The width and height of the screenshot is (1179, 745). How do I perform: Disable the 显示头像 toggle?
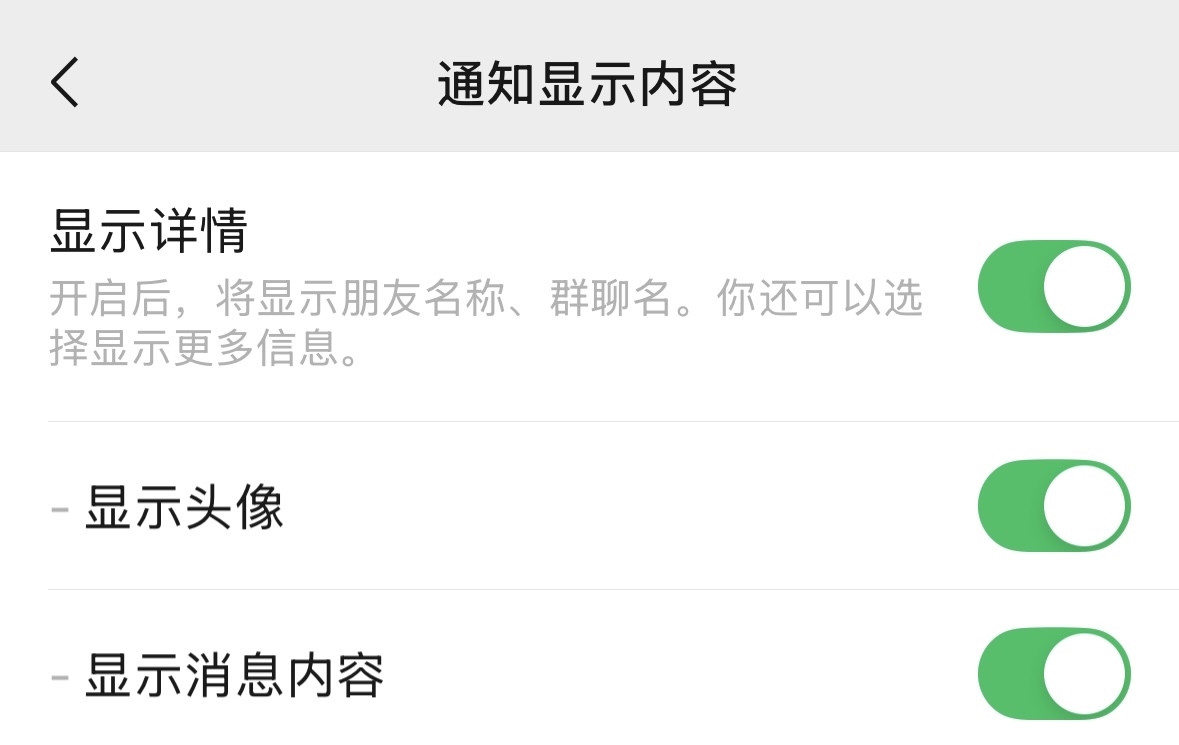click(x=1053, y=506)
